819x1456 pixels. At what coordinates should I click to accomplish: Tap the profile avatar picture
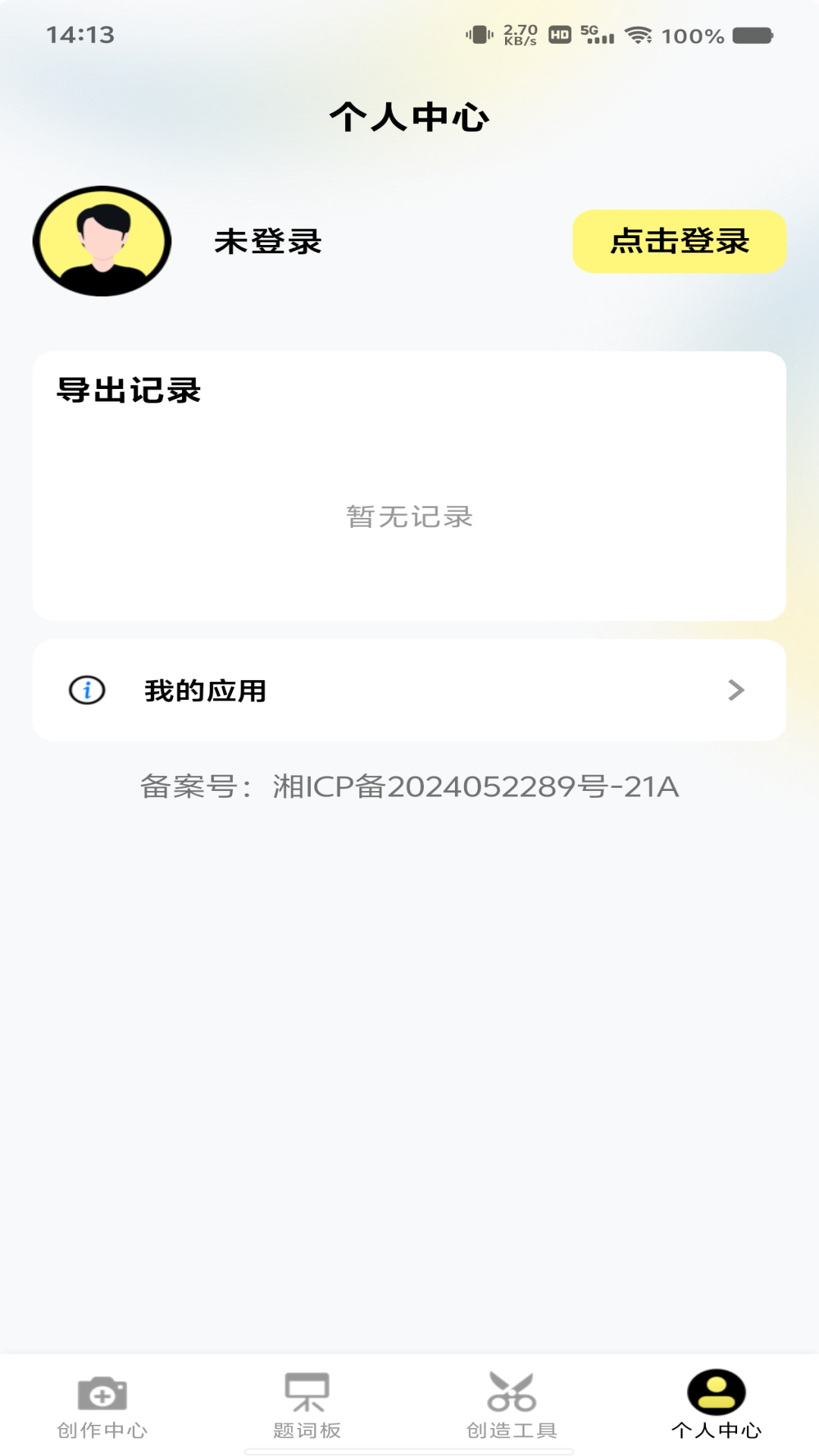[102, 241]
